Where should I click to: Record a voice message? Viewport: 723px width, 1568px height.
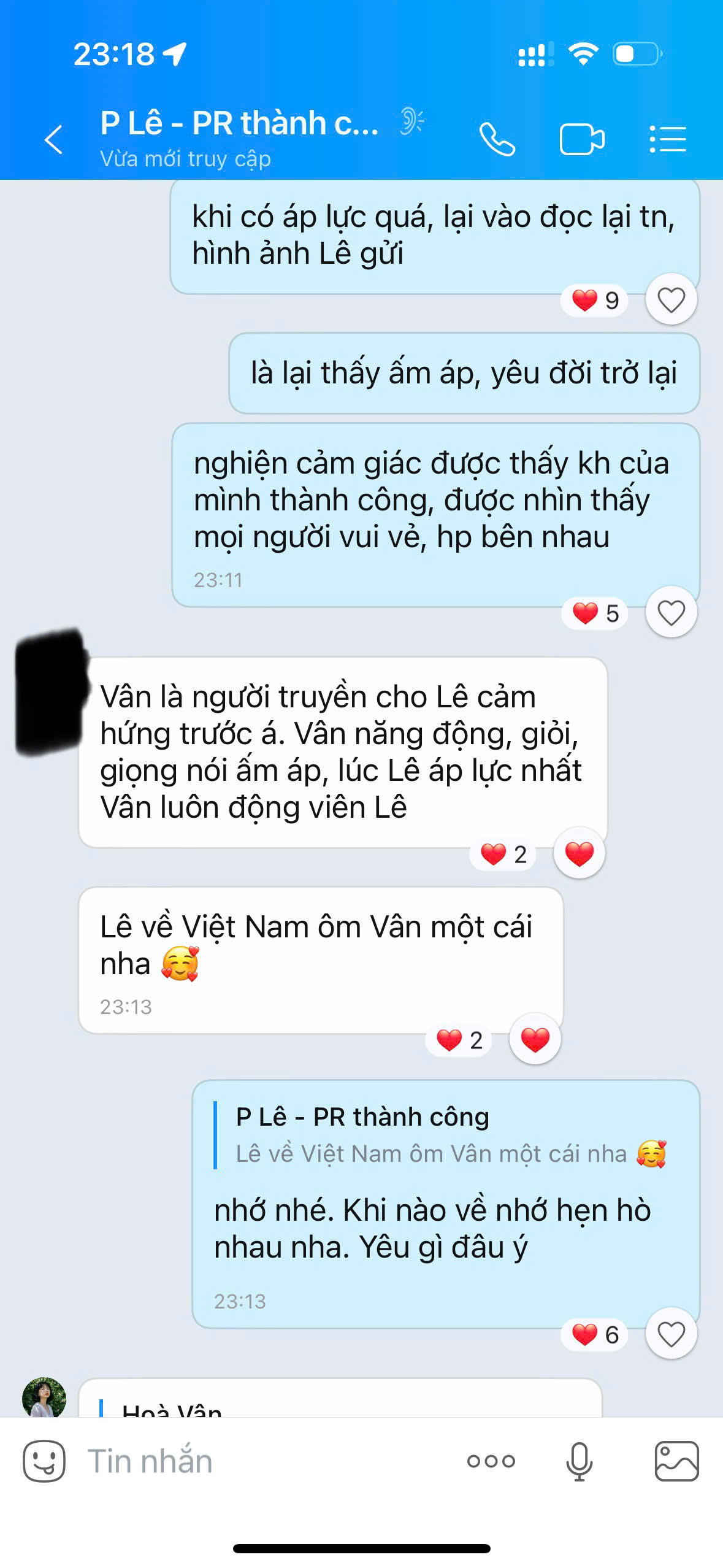tap(579, 1461)
